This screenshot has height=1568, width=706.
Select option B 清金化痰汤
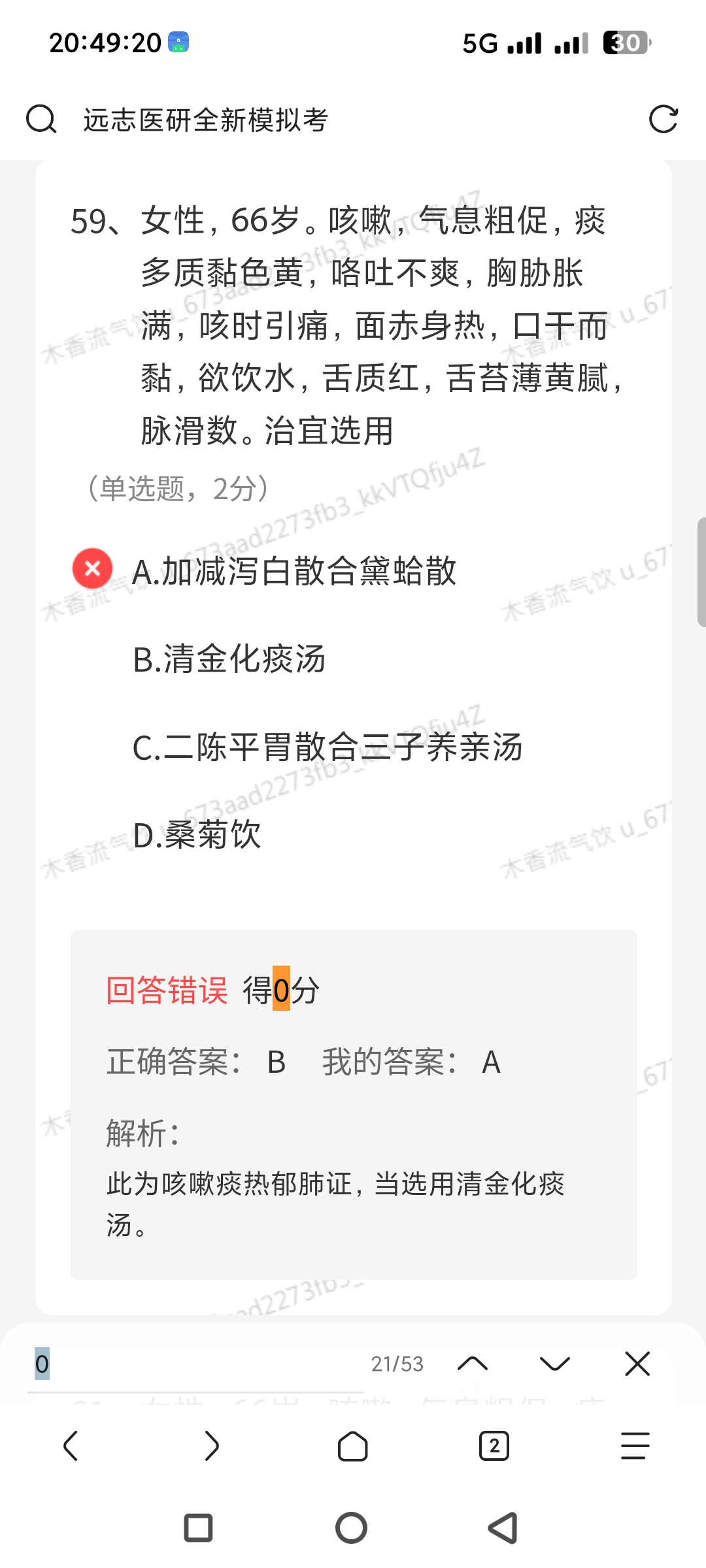pos(229,659)
